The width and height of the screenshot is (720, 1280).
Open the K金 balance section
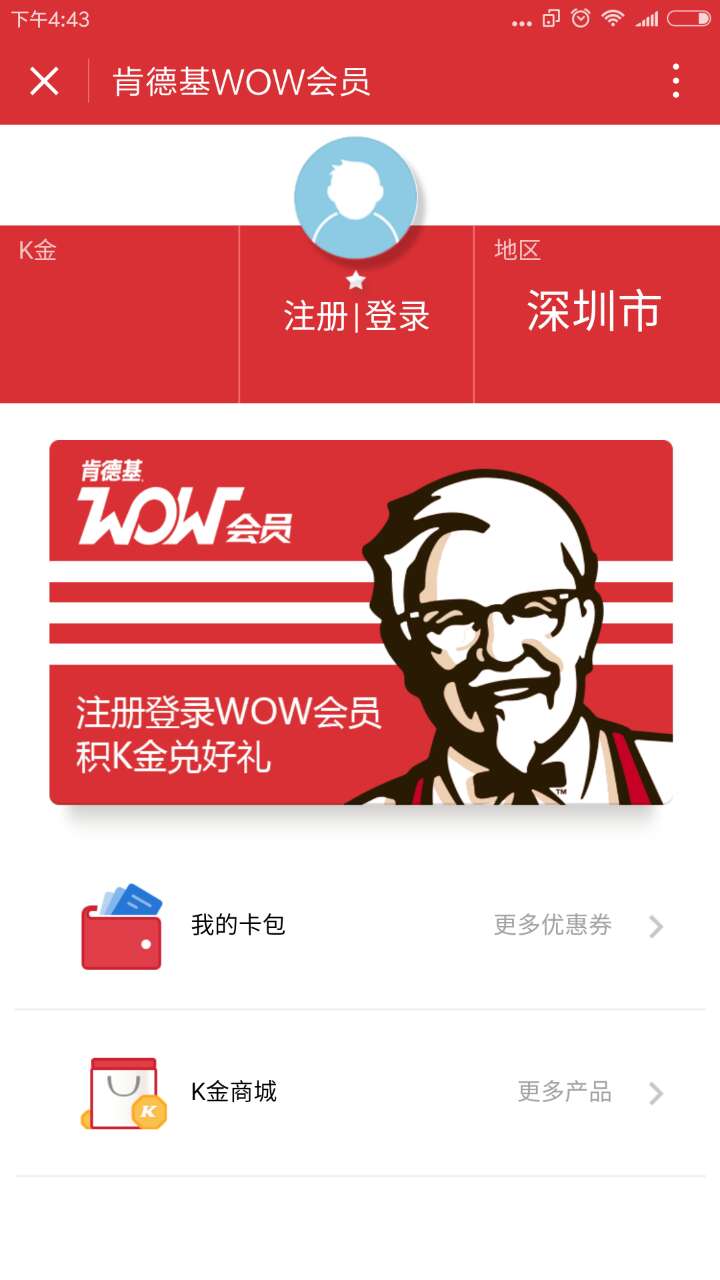coord(118,312)
